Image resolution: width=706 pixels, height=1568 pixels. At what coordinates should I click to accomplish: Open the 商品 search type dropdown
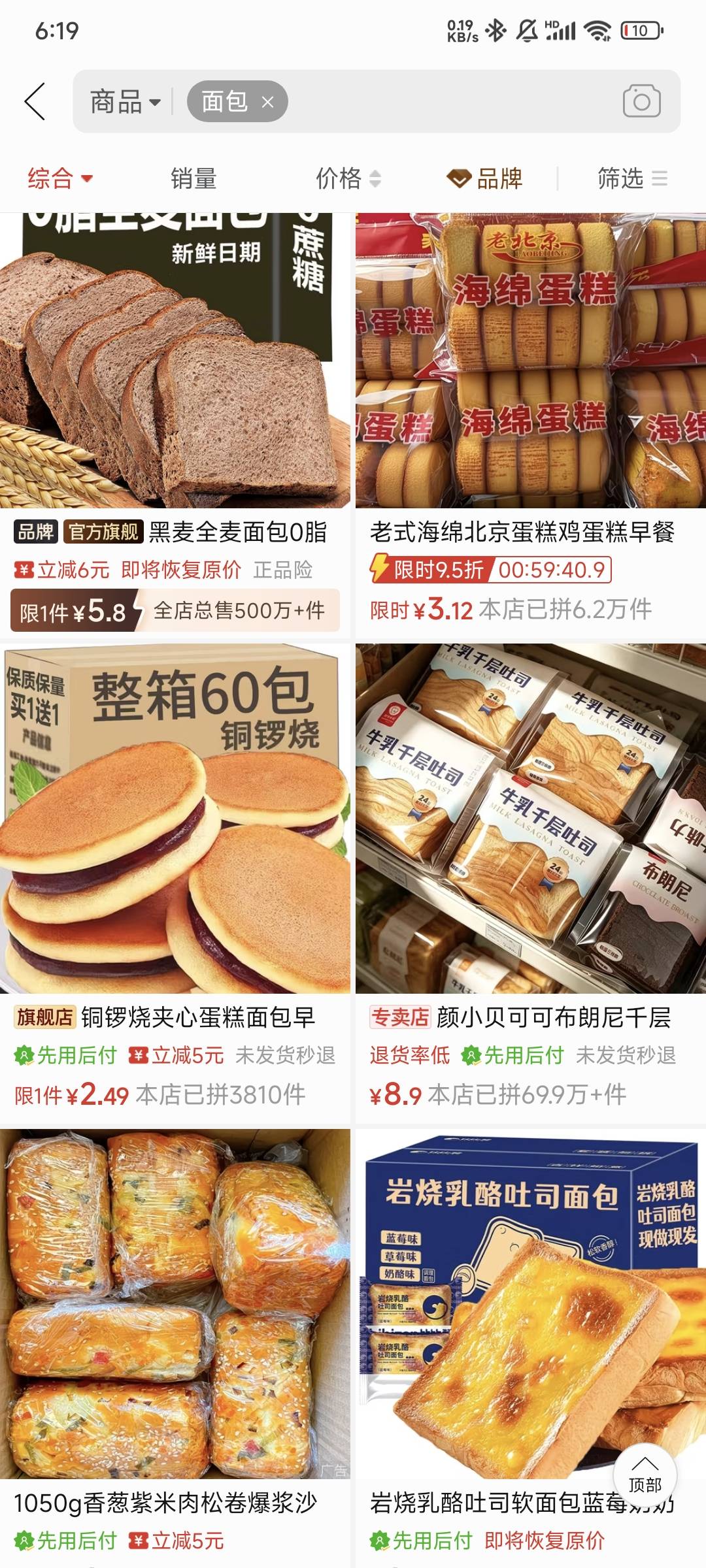click(x=126, y=102)
